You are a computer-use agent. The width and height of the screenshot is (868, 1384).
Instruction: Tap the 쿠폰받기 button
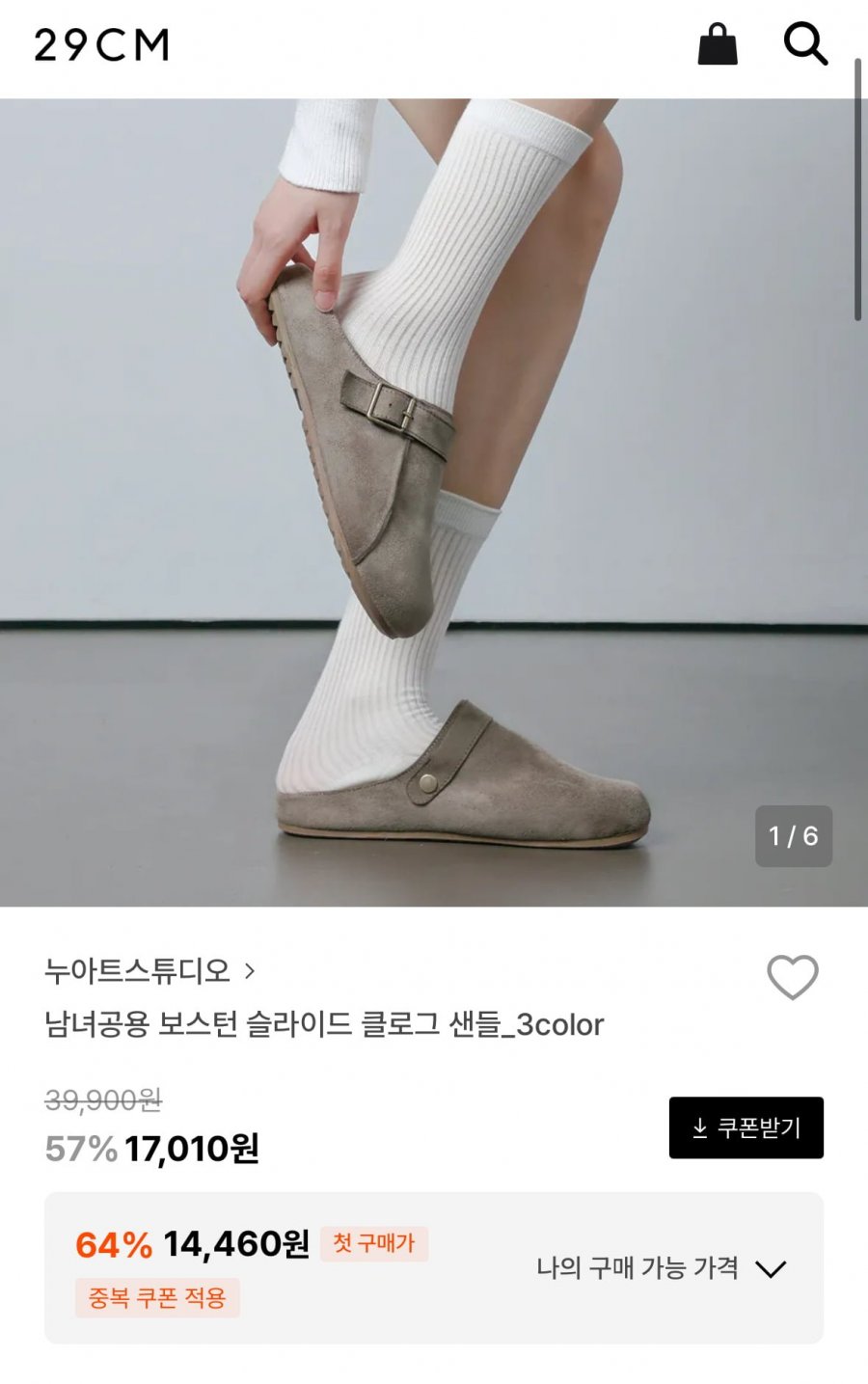pos(746,1127)
